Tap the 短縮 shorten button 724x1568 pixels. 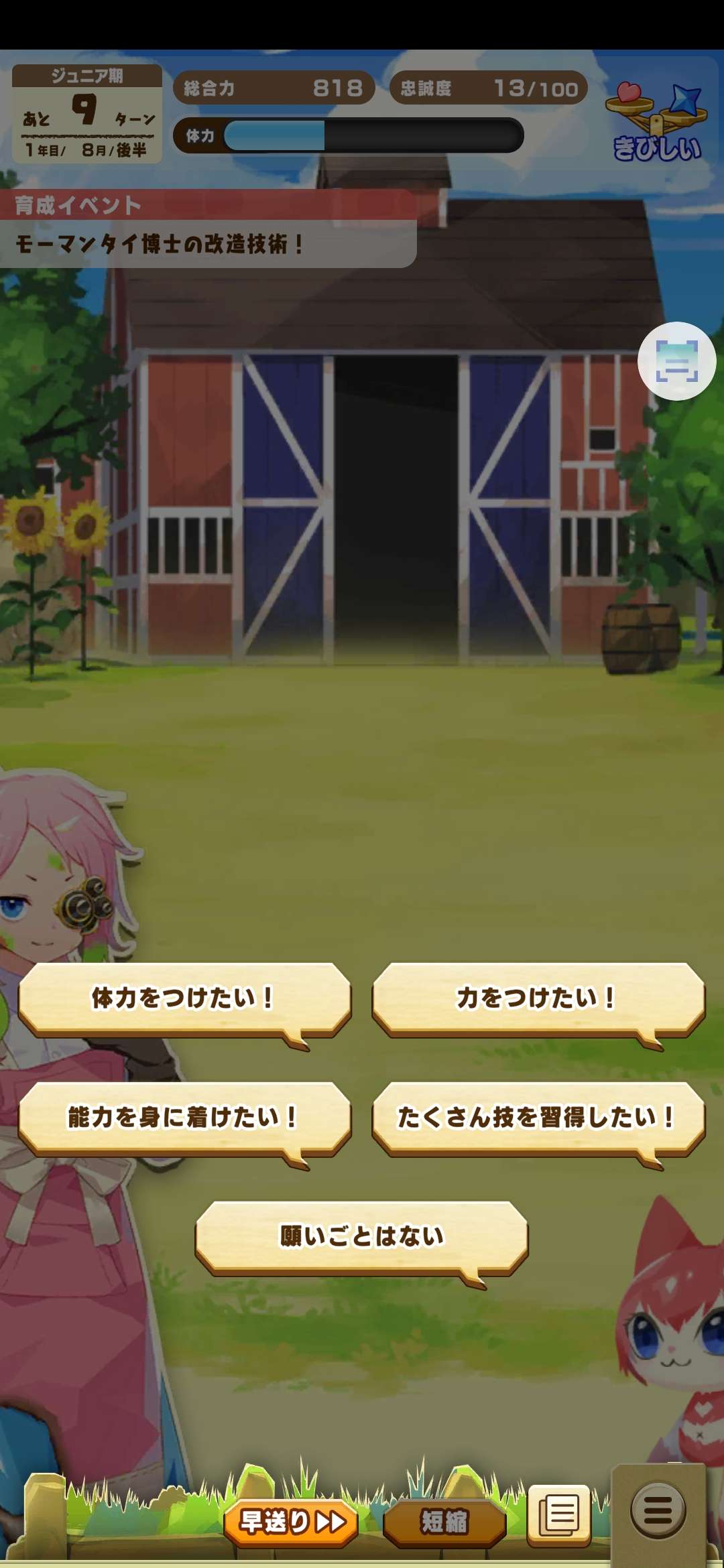pyautogui.click(x=444, y=1522)
